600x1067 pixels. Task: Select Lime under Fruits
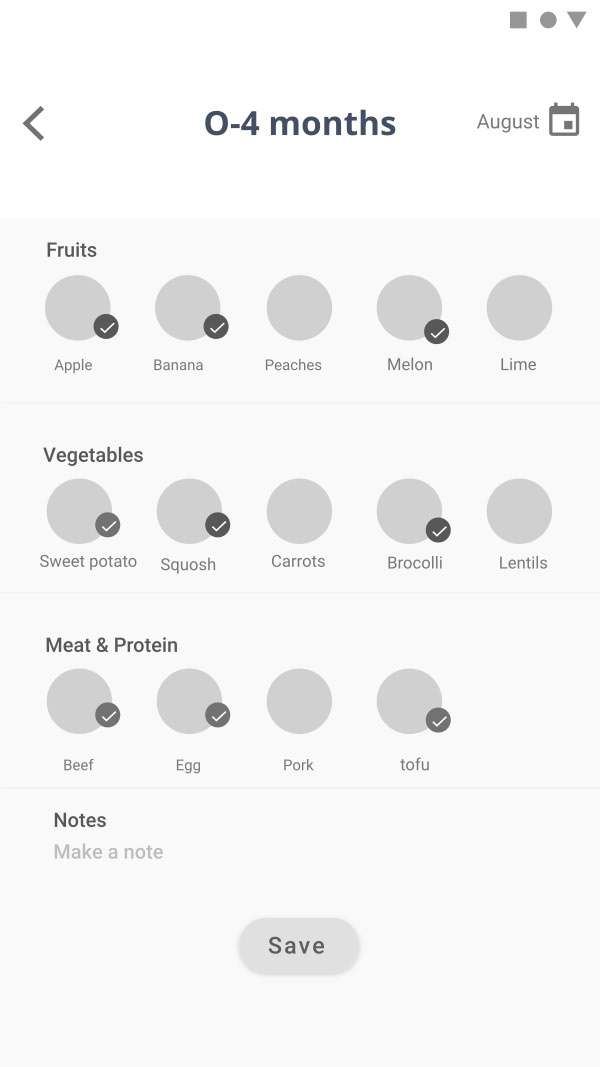519,308
